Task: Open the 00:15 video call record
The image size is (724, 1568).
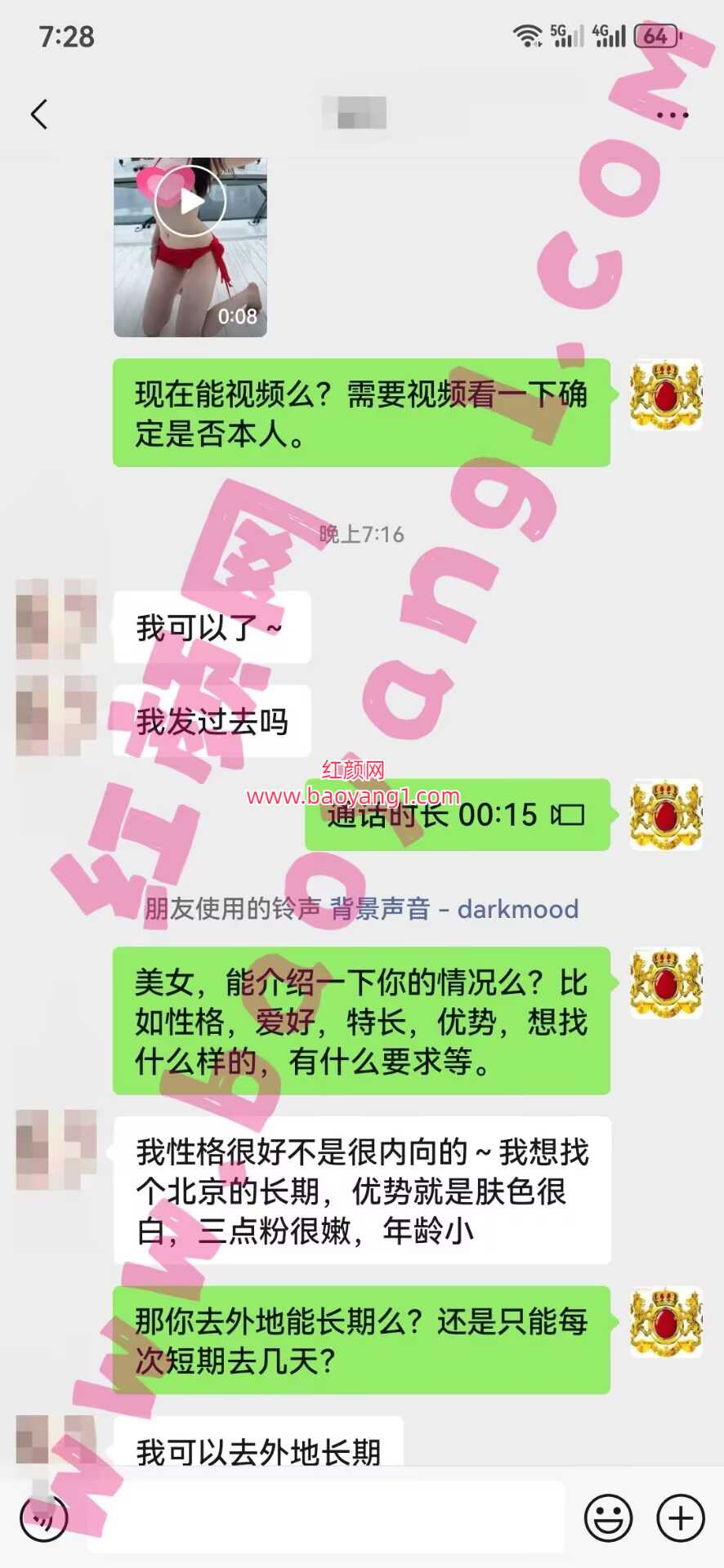Action: point(458,815)
